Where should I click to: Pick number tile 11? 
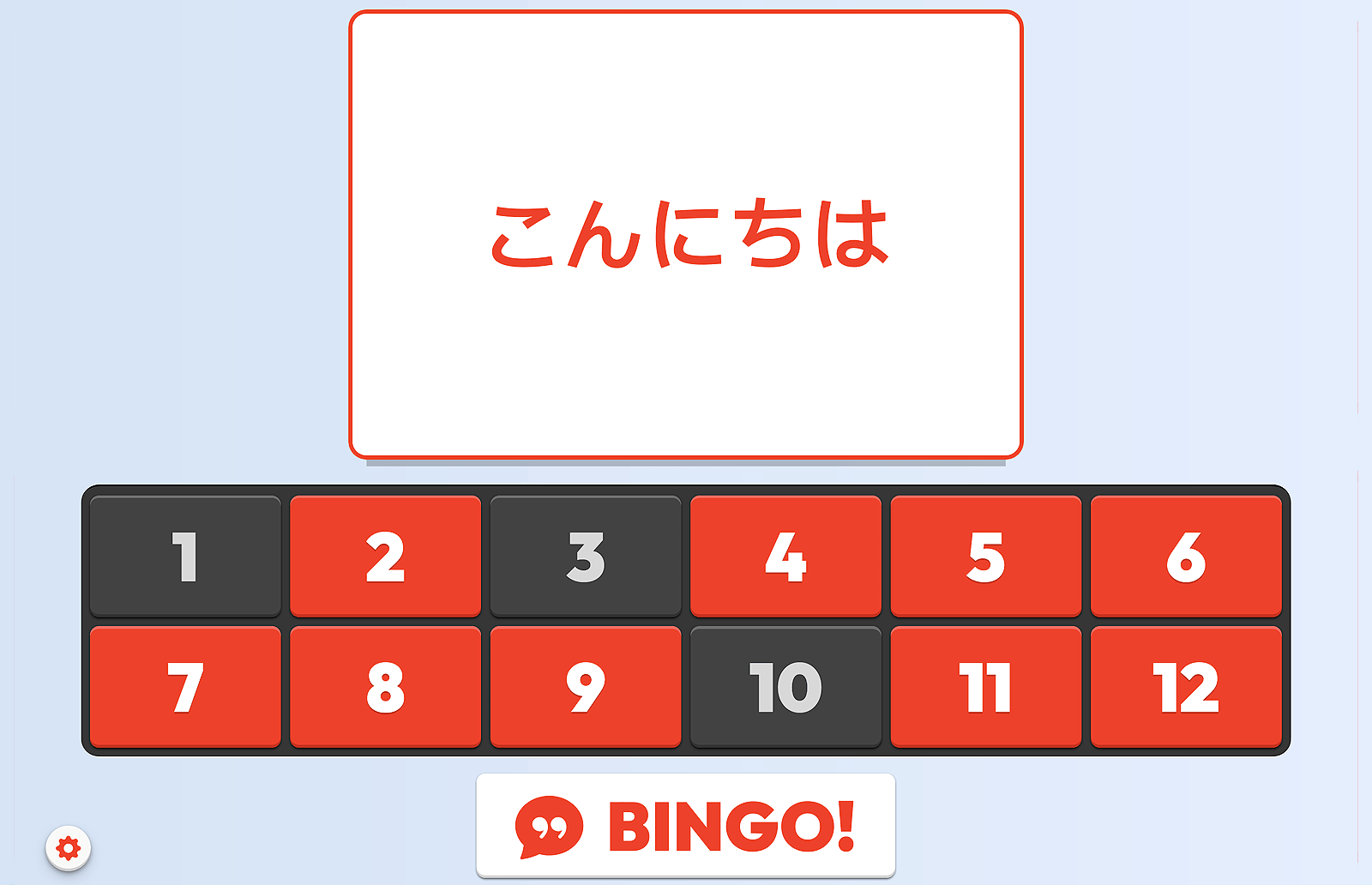coord(986,687)
